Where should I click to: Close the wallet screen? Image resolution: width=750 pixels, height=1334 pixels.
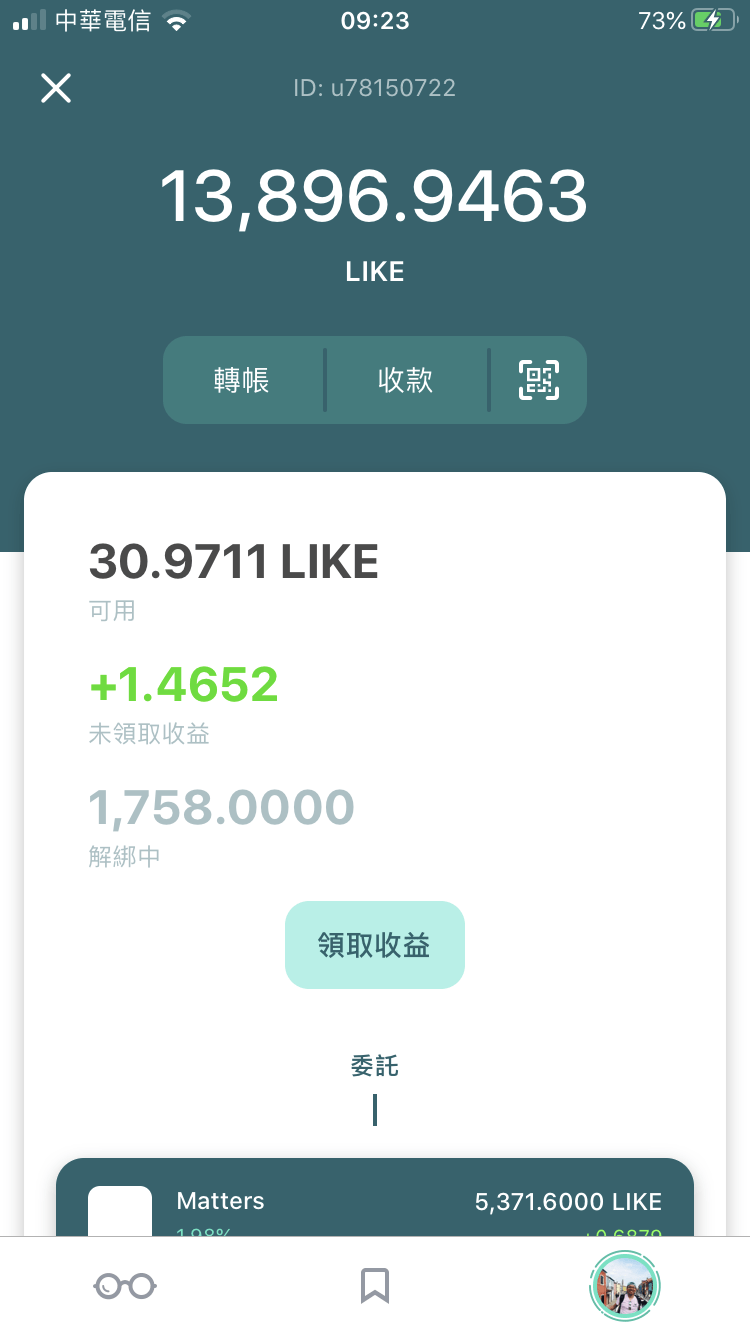click(56, 88)
